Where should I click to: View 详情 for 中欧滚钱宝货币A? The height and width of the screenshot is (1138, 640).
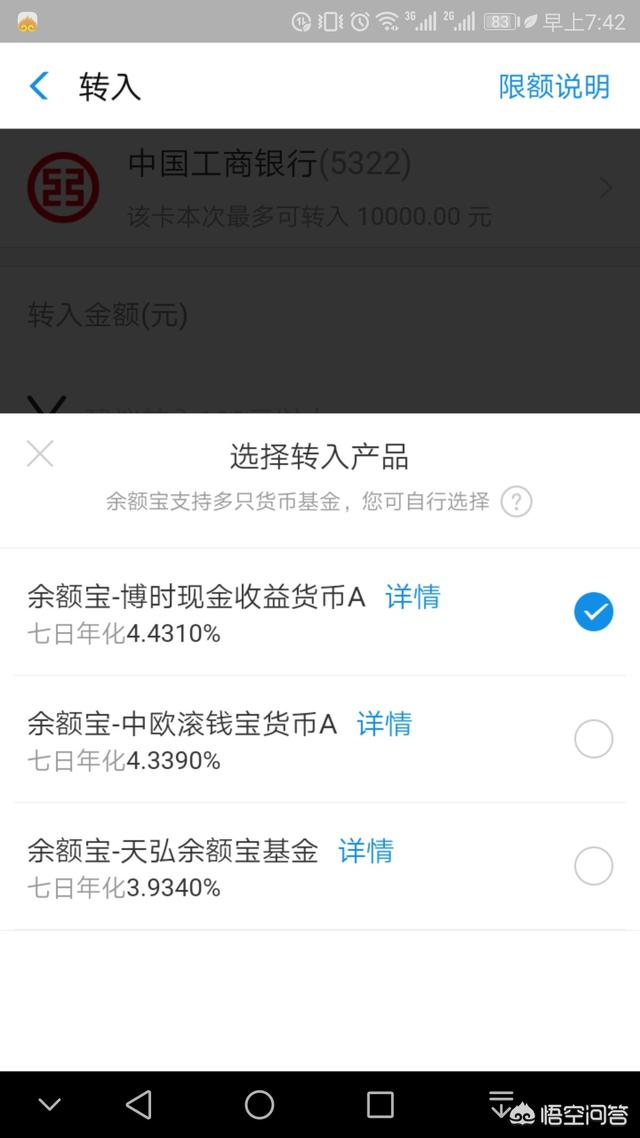(384, 724)
